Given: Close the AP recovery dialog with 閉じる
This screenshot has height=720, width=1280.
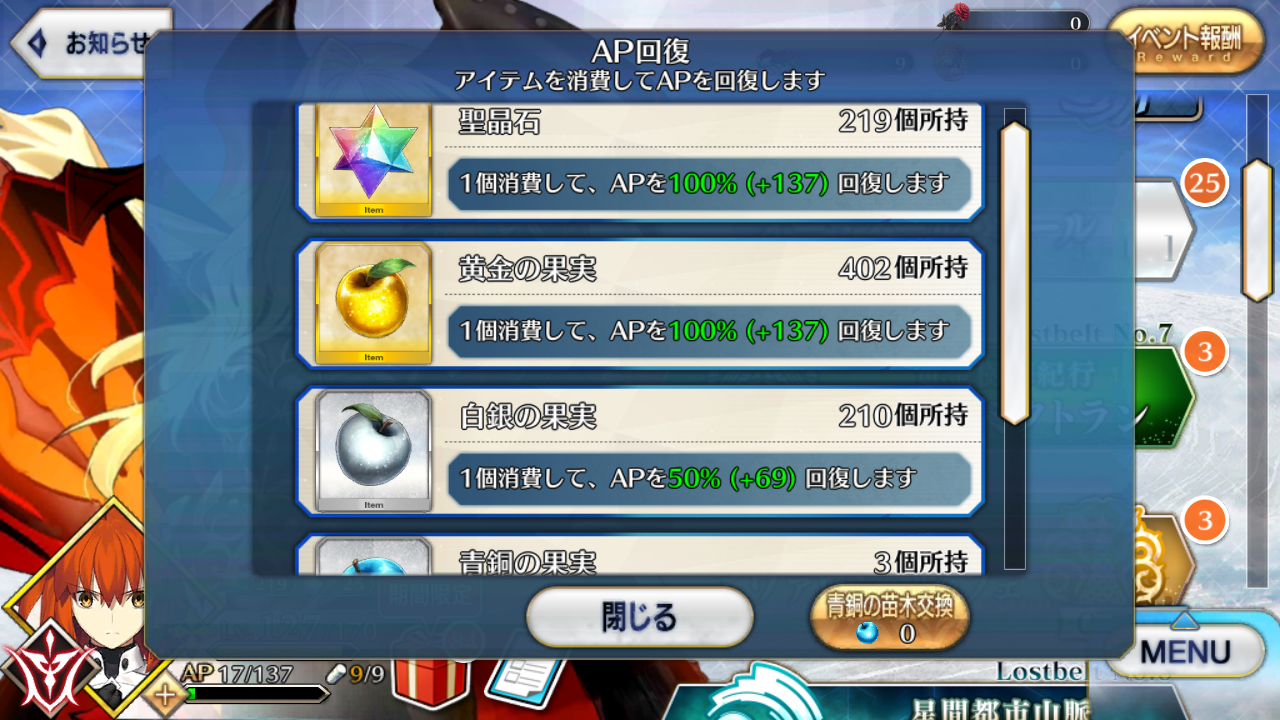Looking at the screenshot, I should [639, 617].
